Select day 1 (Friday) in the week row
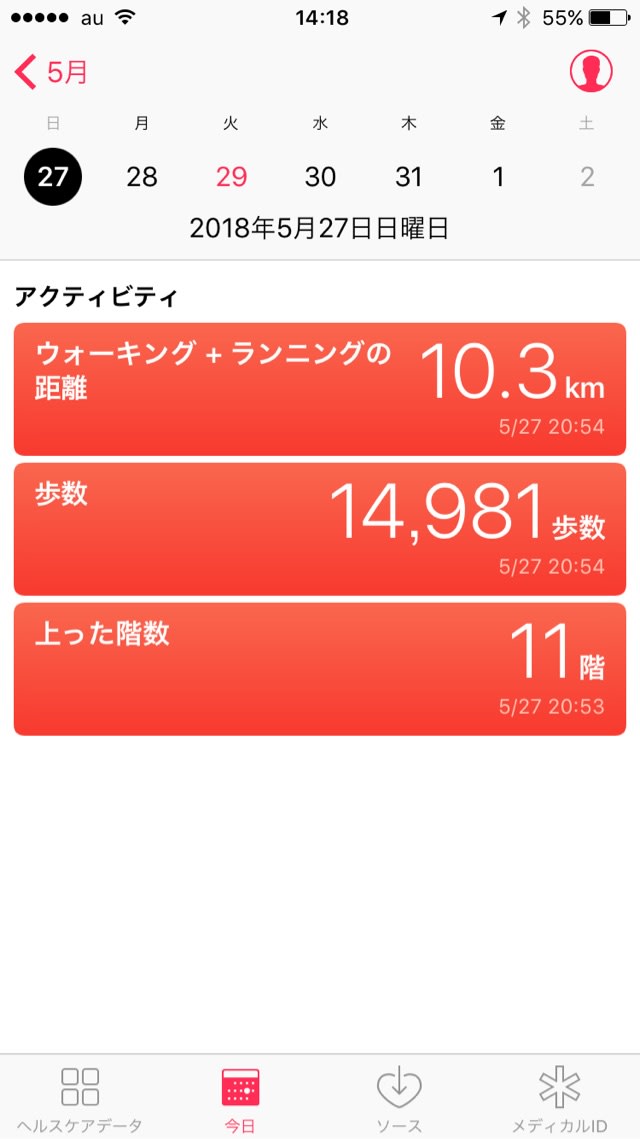640x1139 pixels. [498, 177]
